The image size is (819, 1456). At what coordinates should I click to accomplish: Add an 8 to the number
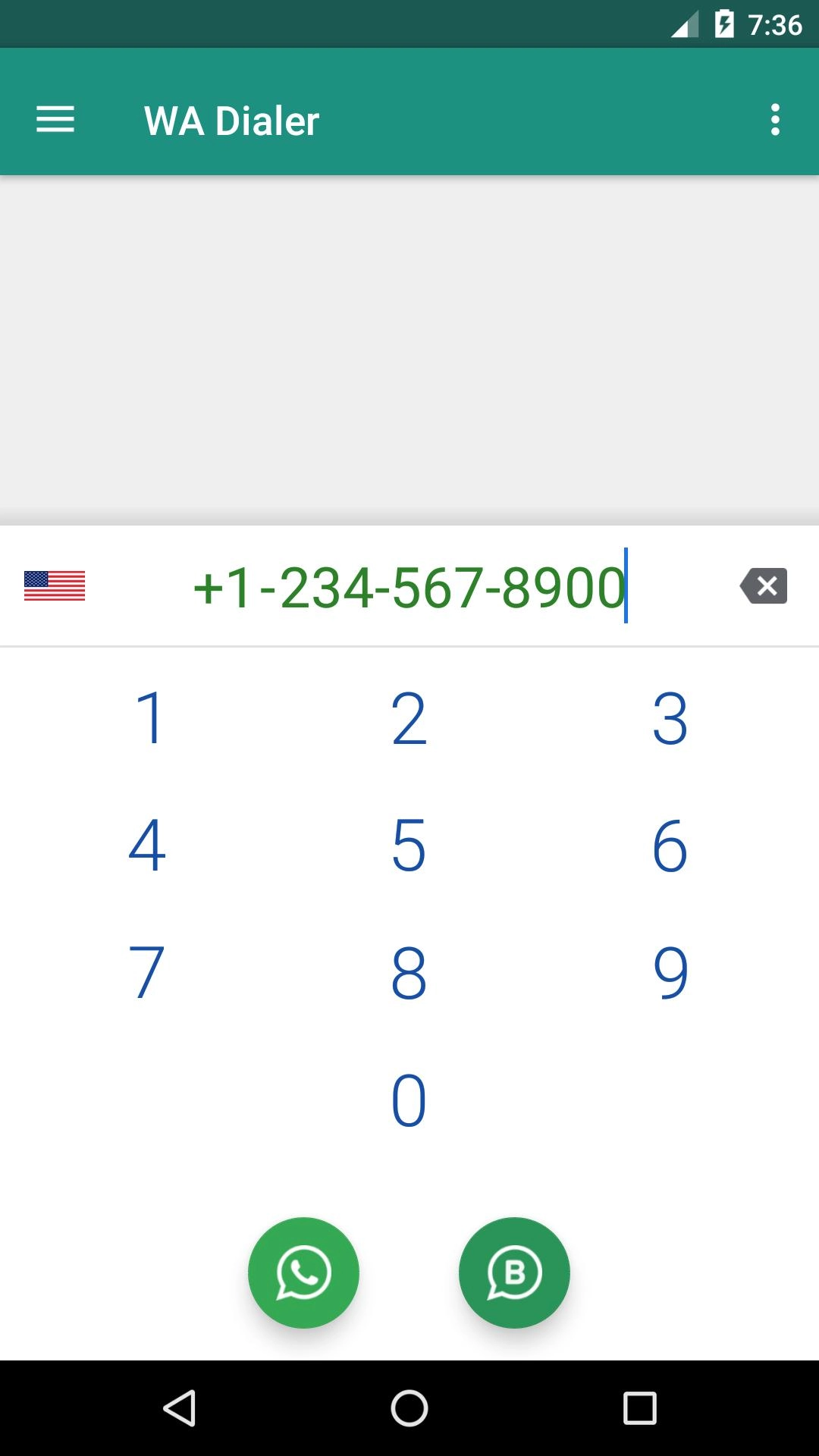coord(409,972)
